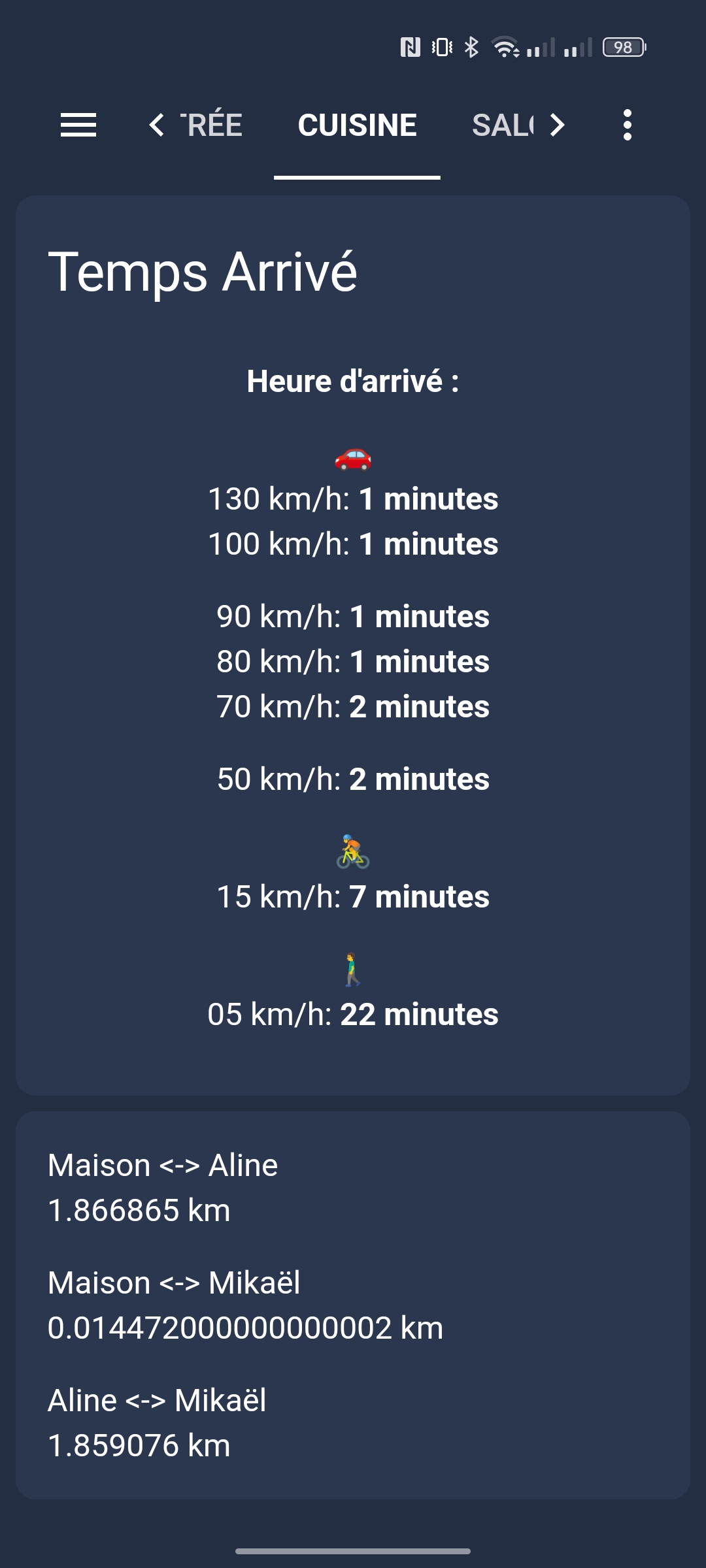This screenshot has height=1568, width=706.
Task: Tap the left chevron to show previous tabs
Action: 156,125
